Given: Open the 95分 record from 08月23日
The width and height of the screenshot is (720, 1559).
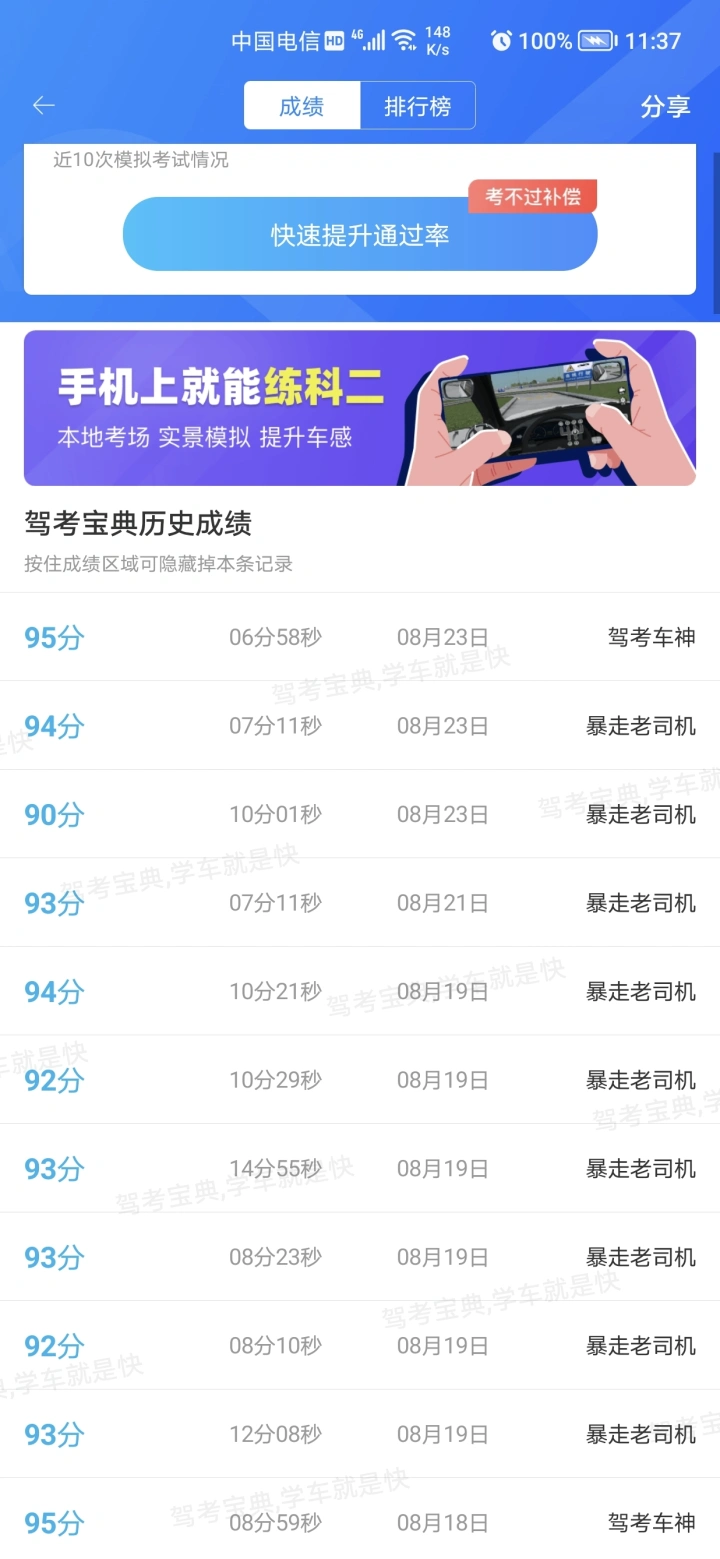Looking at the screenshot, I should (360, 637).
